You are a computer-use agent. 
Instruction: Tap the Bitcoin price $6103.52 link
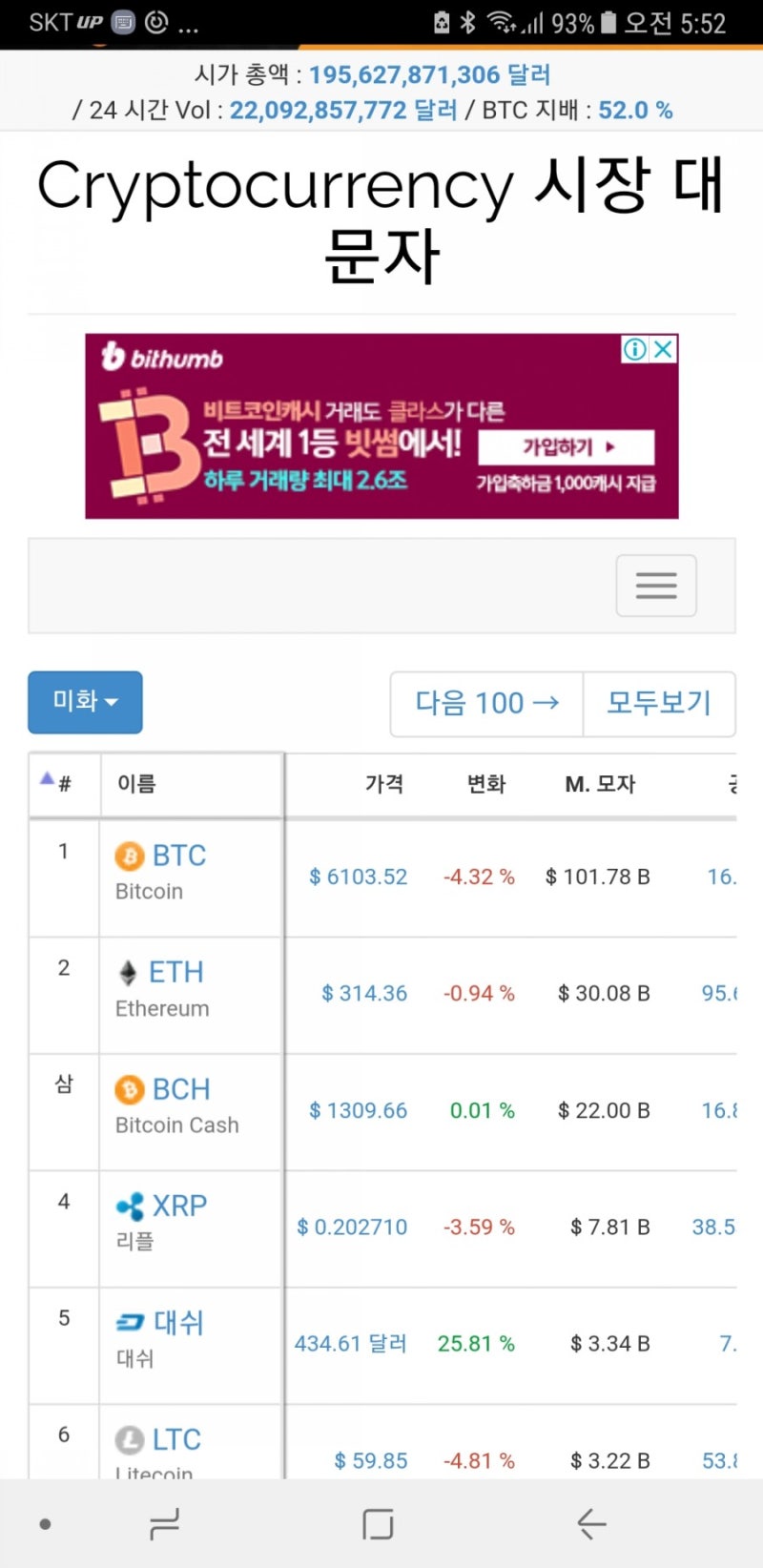tap(358, 877)
